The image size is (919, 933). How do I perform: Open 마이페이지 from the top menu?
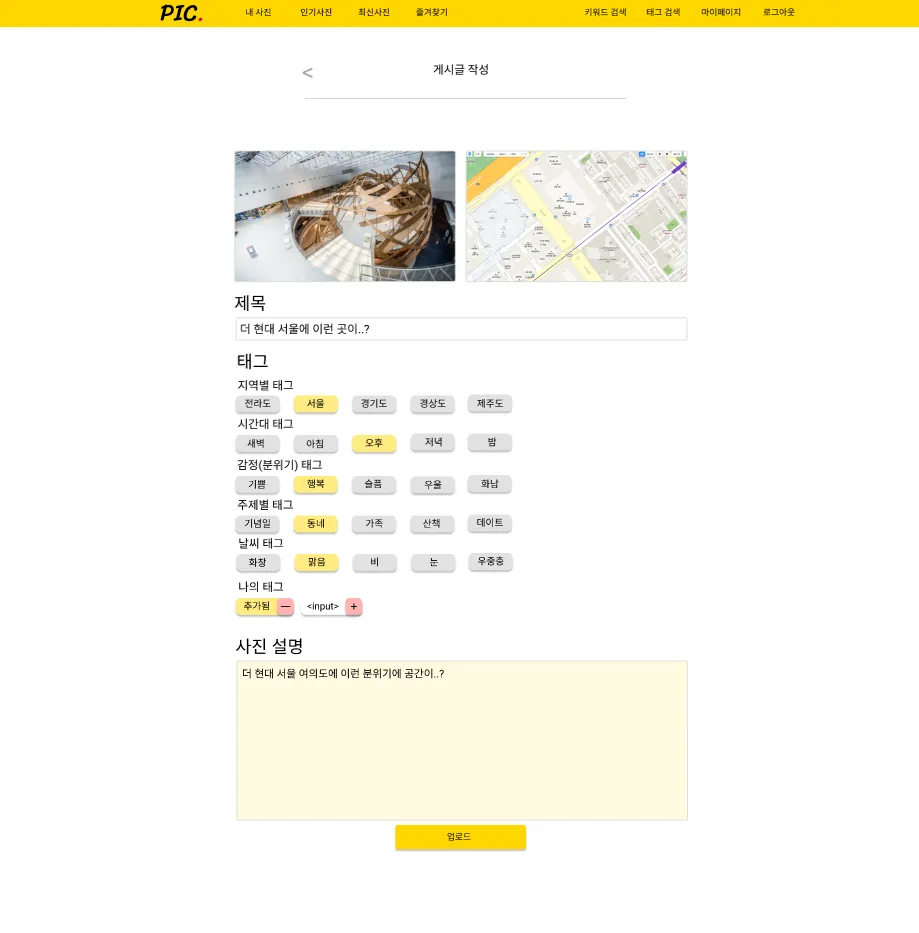(720, 13)
